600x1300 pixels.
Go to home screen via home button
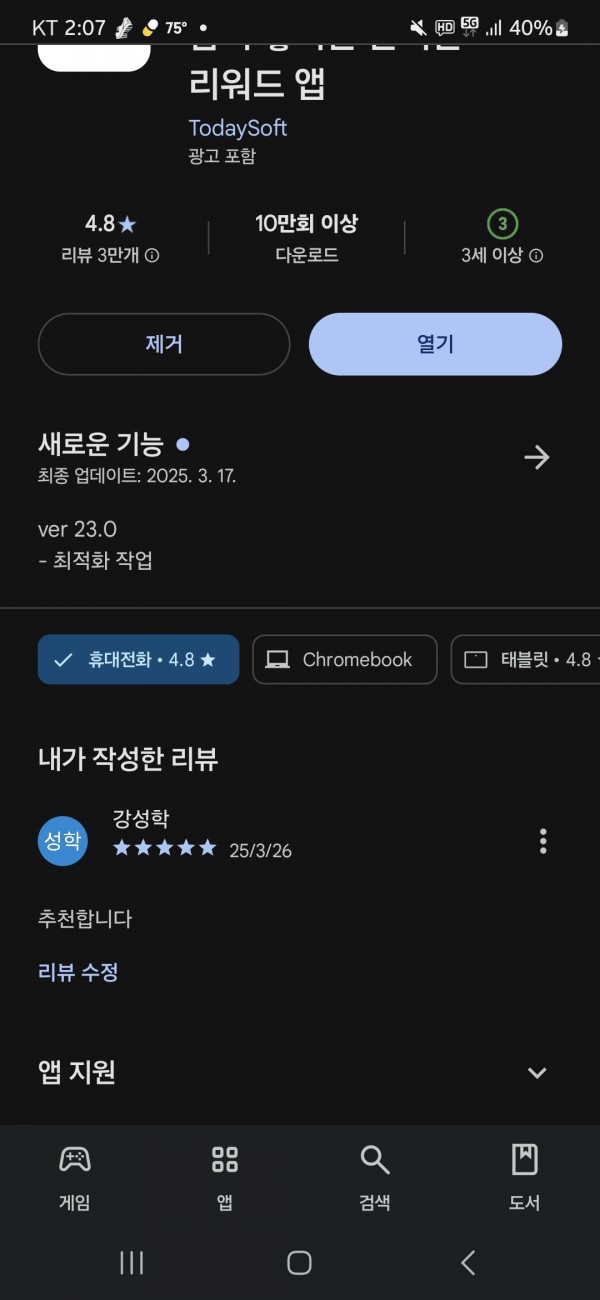(x=299, y=1263)
